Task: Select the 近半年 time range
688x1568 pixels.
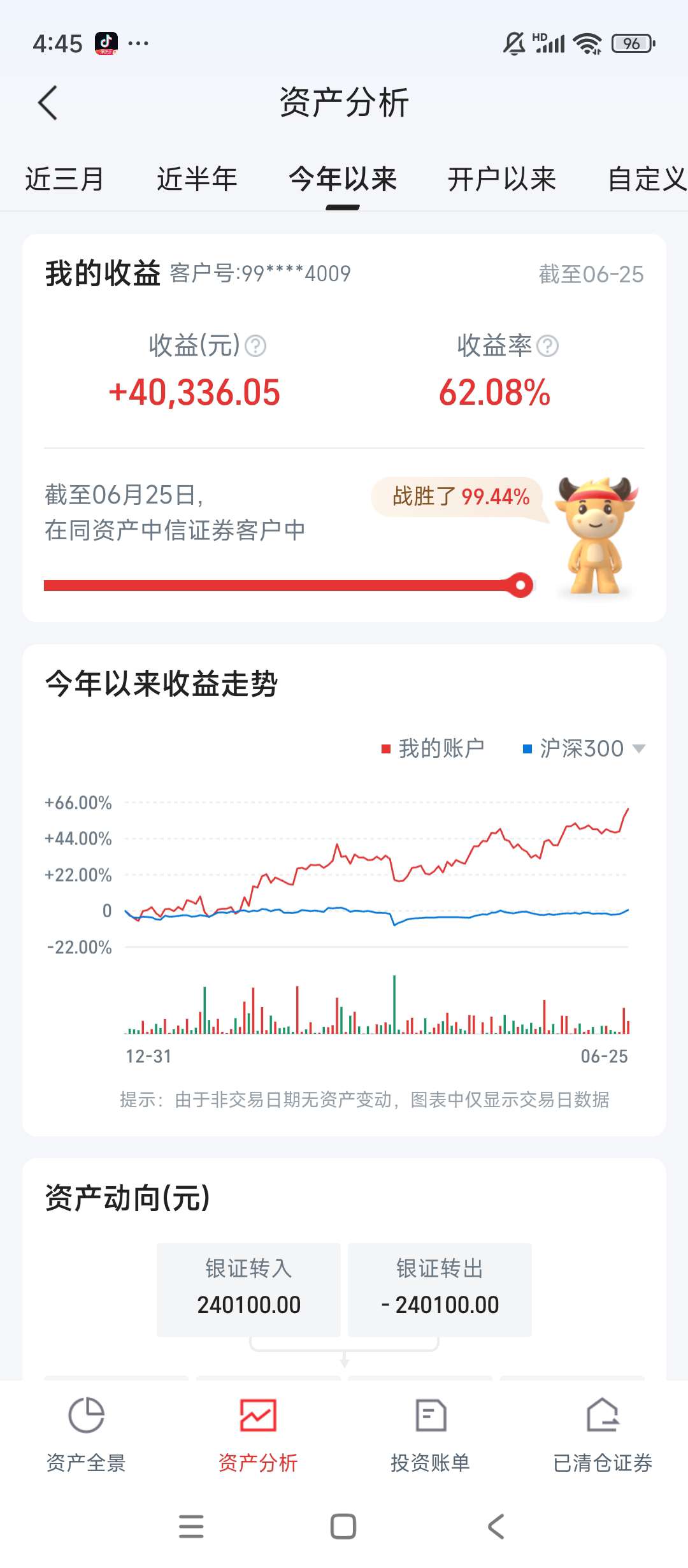Action: pyautogui.click(x=197, y=179)
